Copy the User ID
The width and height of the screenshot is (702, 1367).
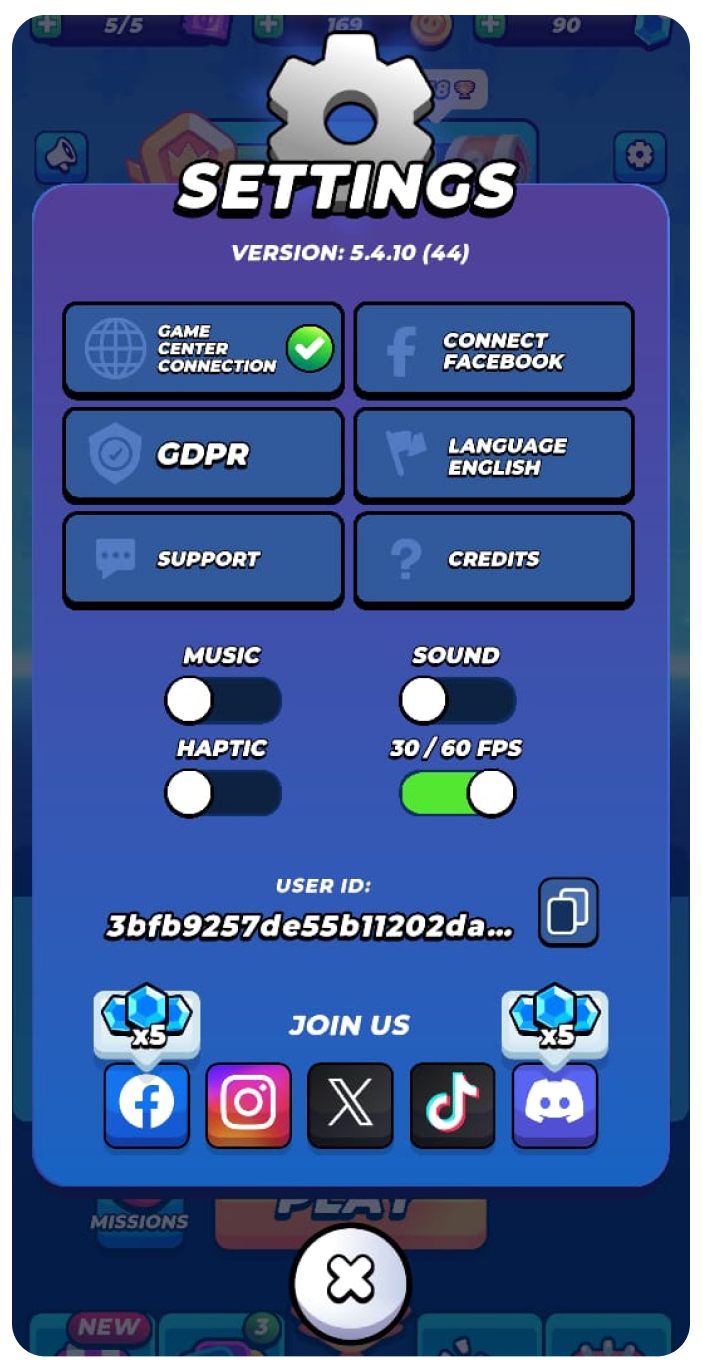(568, 912)
